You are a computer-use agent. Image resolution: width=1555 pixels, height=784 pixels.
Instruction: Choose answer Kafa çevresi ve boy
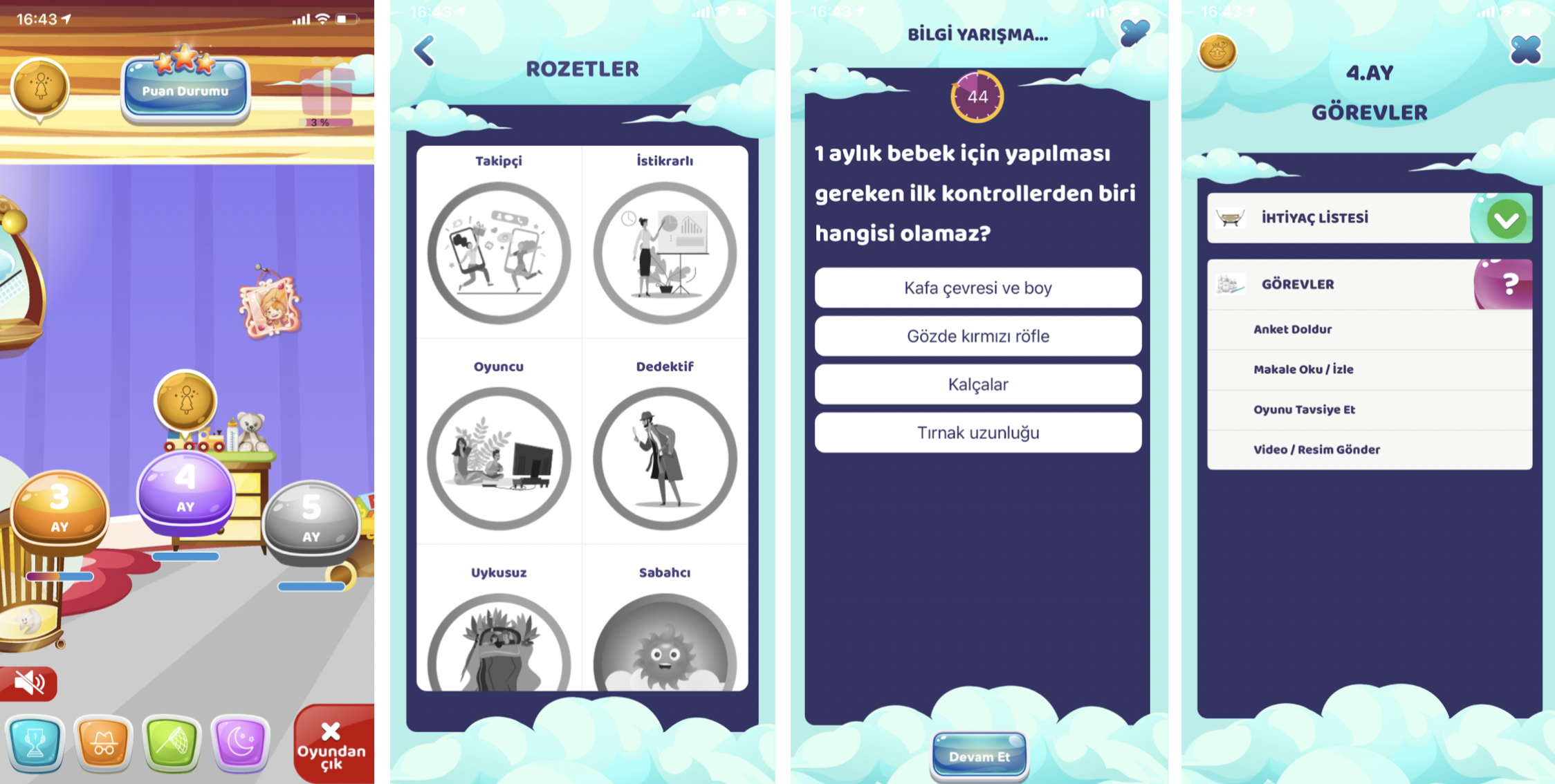[977, 288]
